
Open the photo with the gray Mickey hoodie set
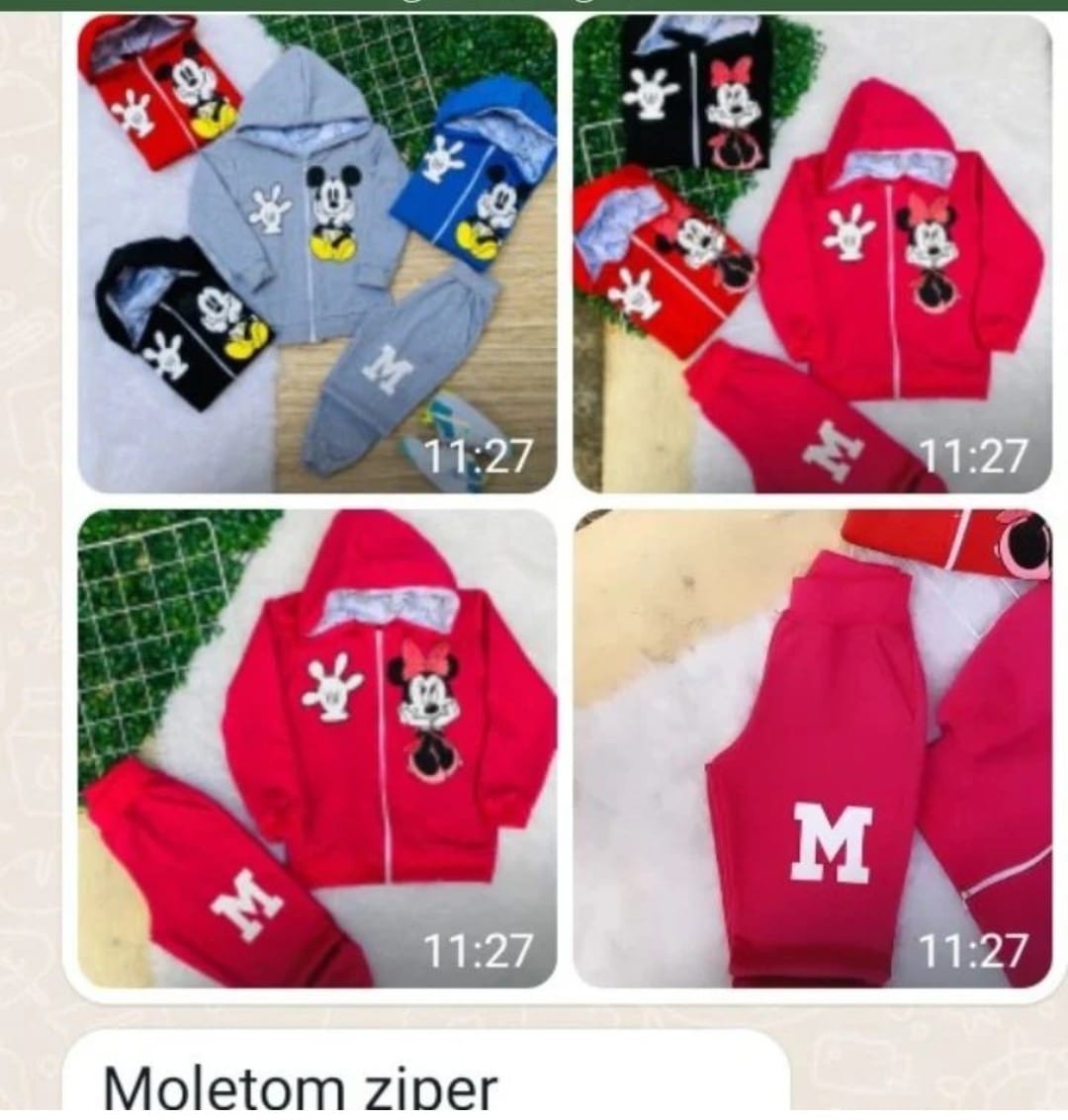(x=316, y=254)
